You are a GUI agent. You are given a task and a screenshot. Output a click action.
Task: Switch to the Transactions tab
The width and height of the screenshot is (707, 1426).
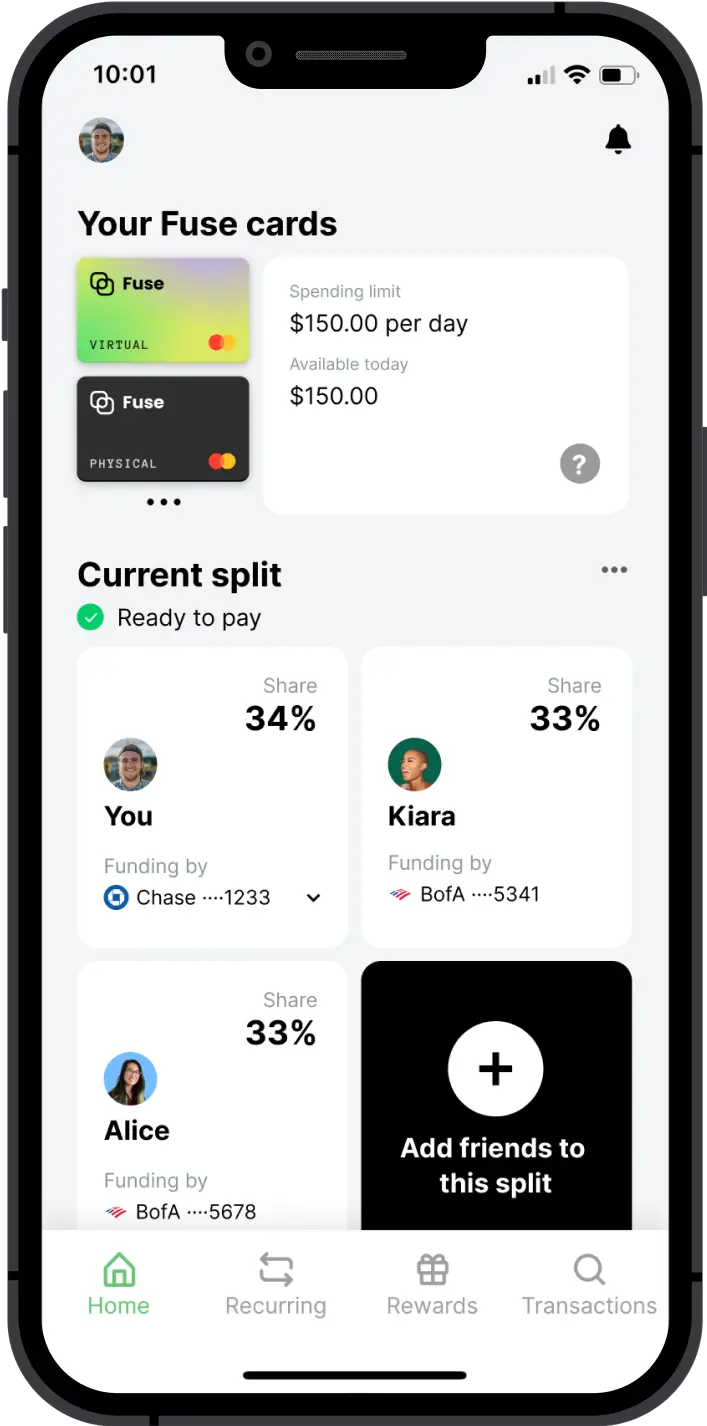[589, 1285]
